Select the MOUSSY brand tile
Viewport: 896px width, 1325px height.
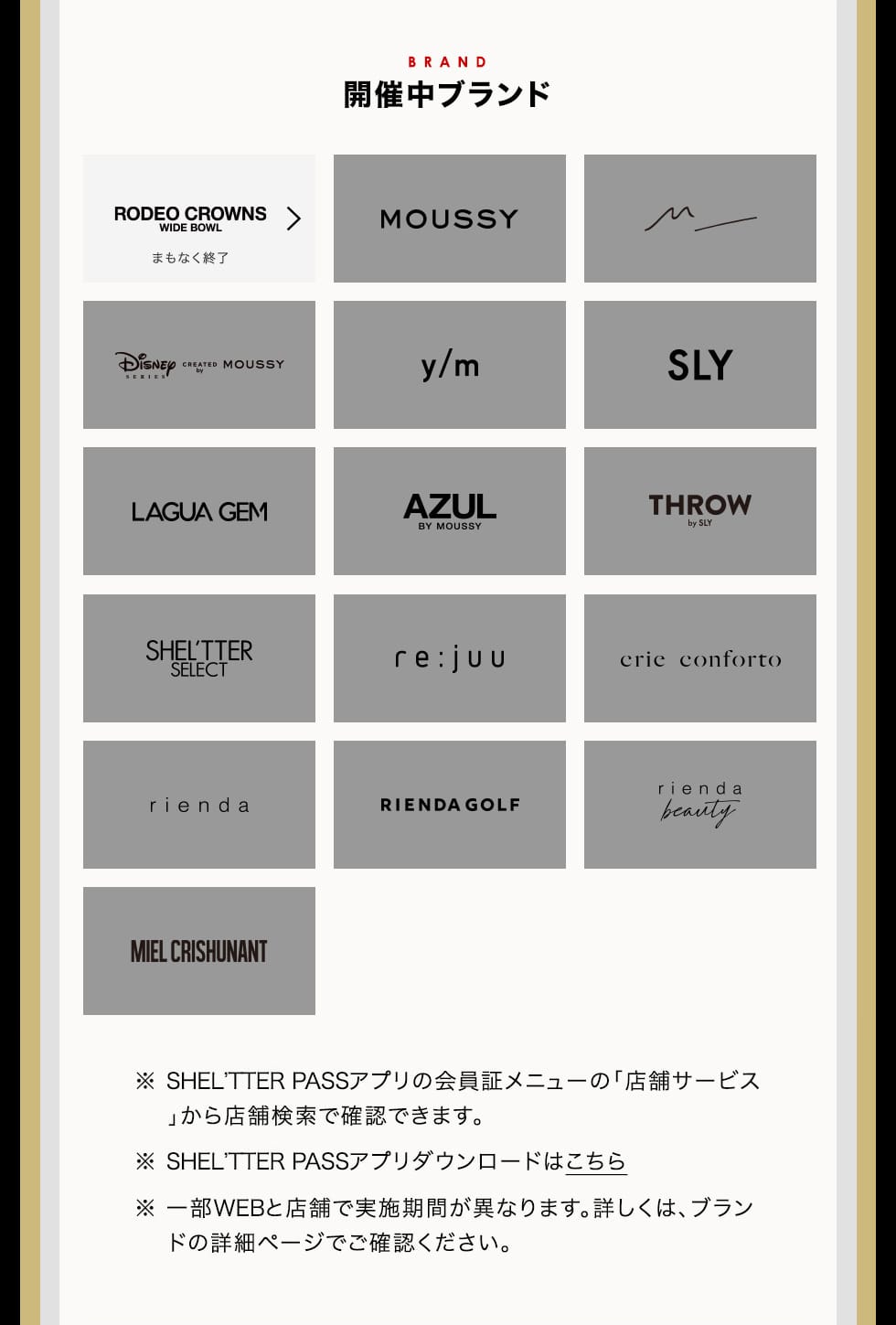click(449, 219)
